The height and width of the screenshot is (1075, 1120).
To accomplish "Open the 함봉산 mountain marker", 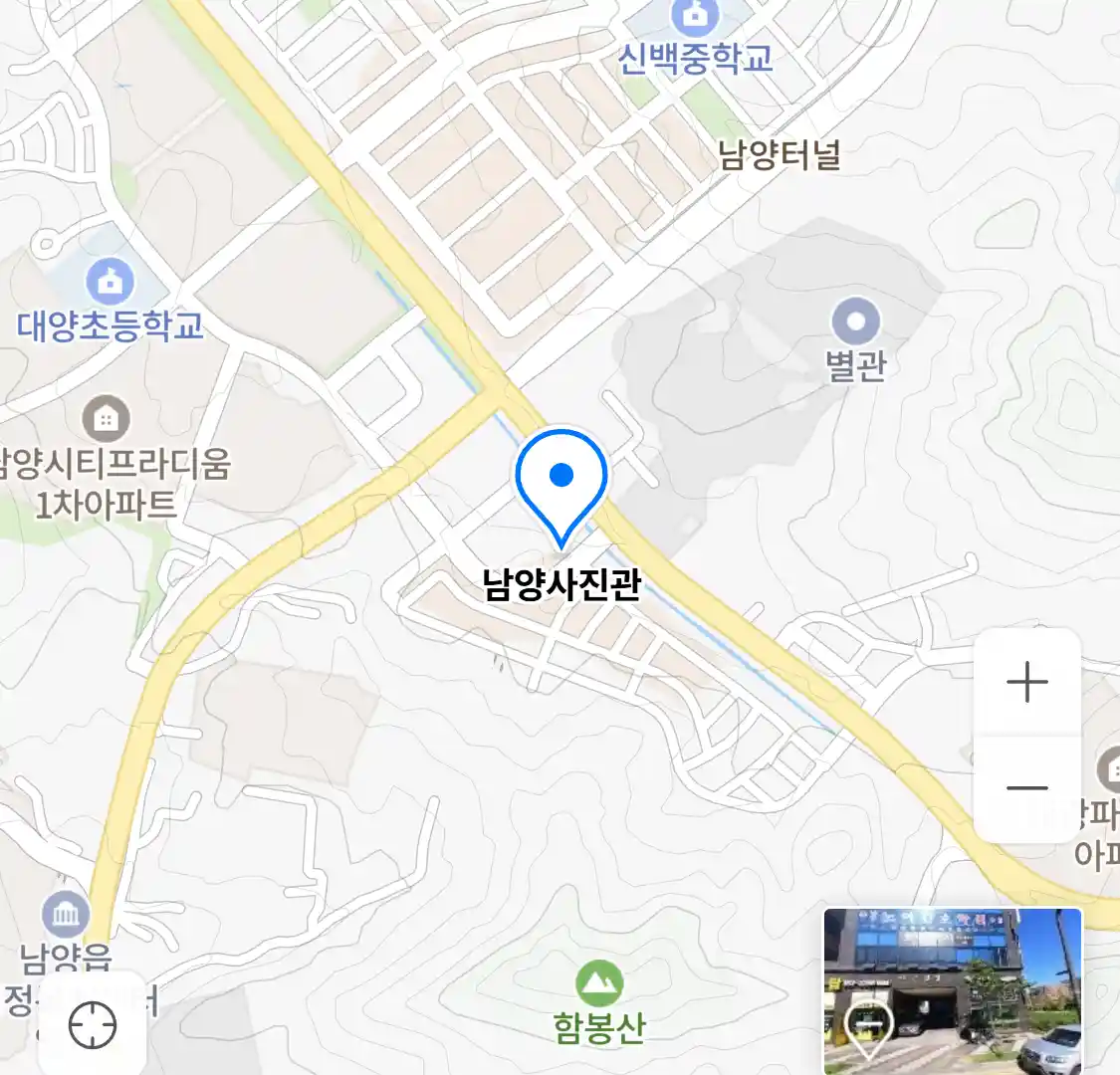I will point(599,985).
